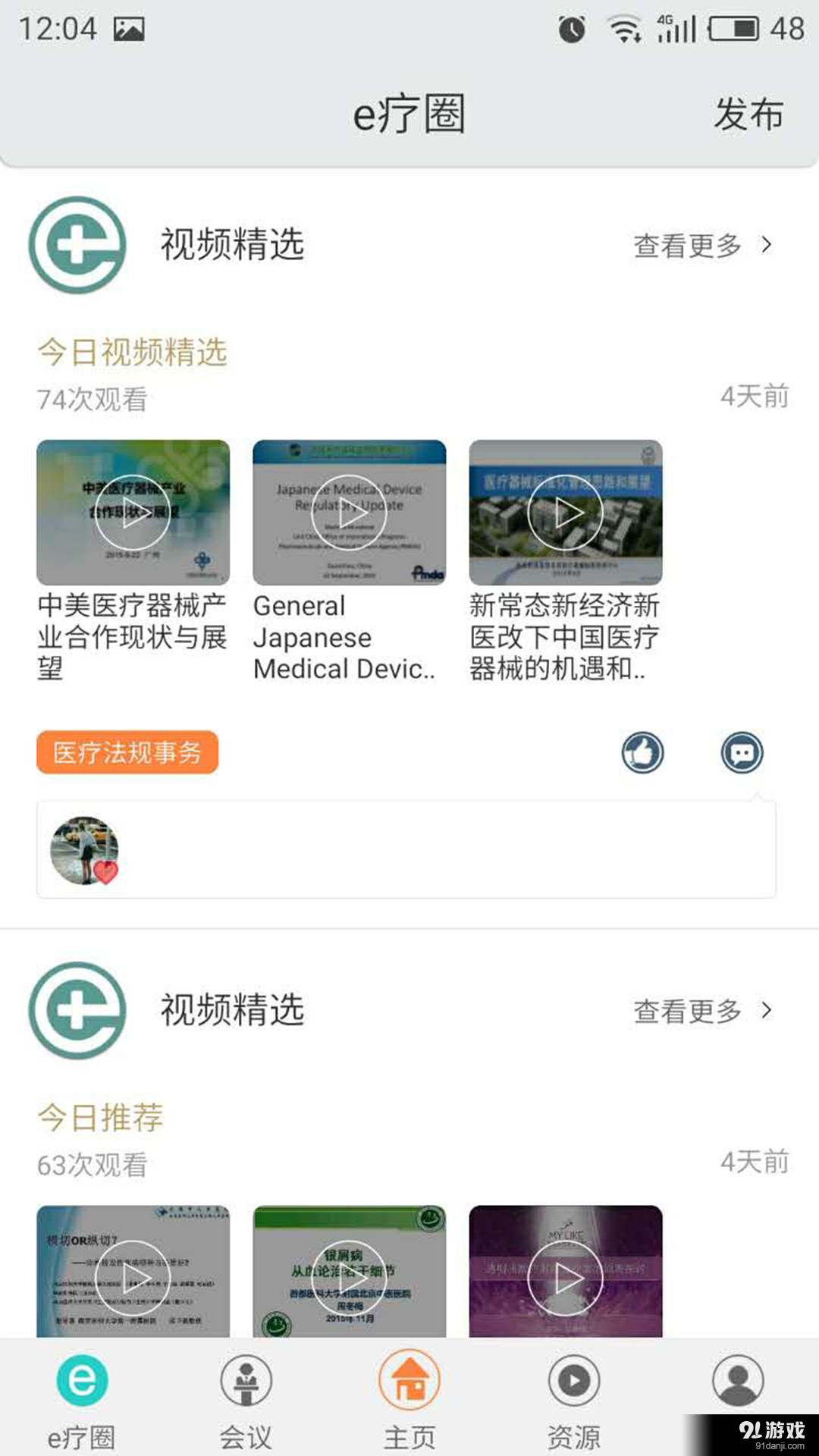
Task: Play the 新常态新经济 video
Action: (x=565, y=513)
